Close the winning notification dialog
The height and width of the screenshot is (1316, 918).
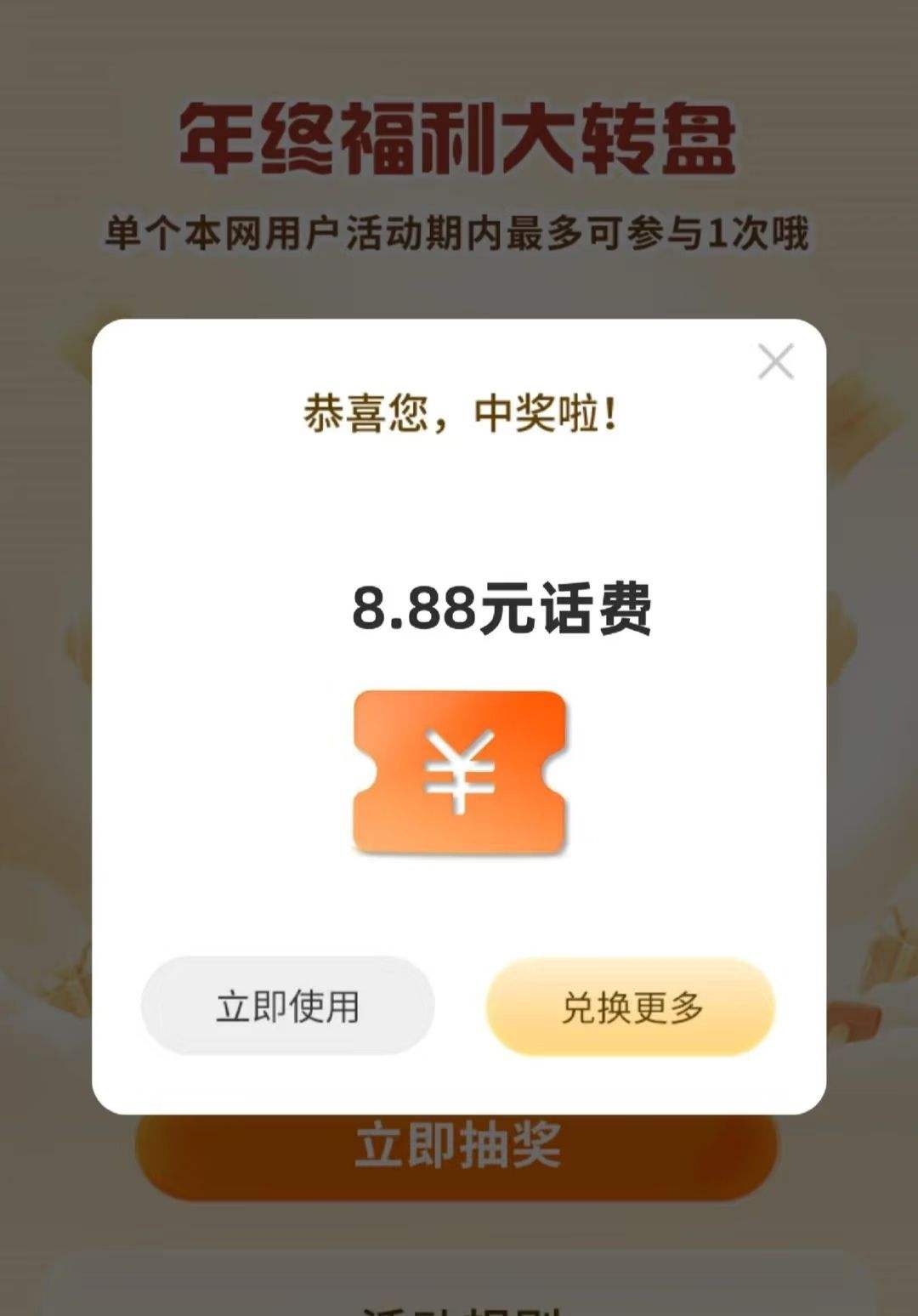(x=775, y=360)
